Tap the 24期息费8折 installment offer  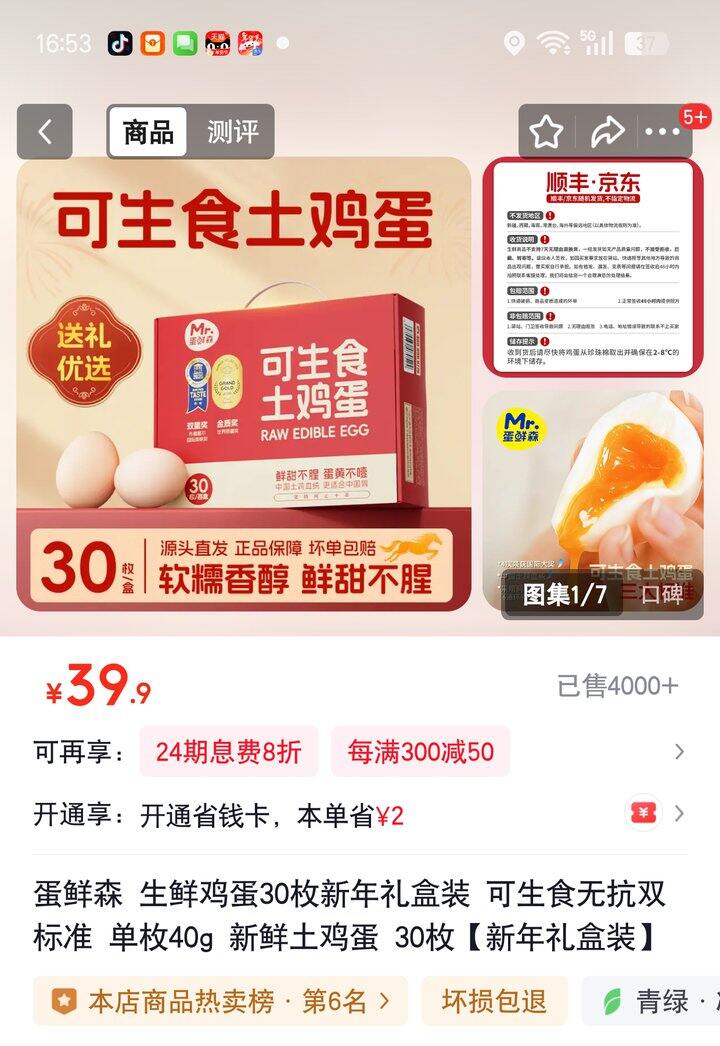231,751
